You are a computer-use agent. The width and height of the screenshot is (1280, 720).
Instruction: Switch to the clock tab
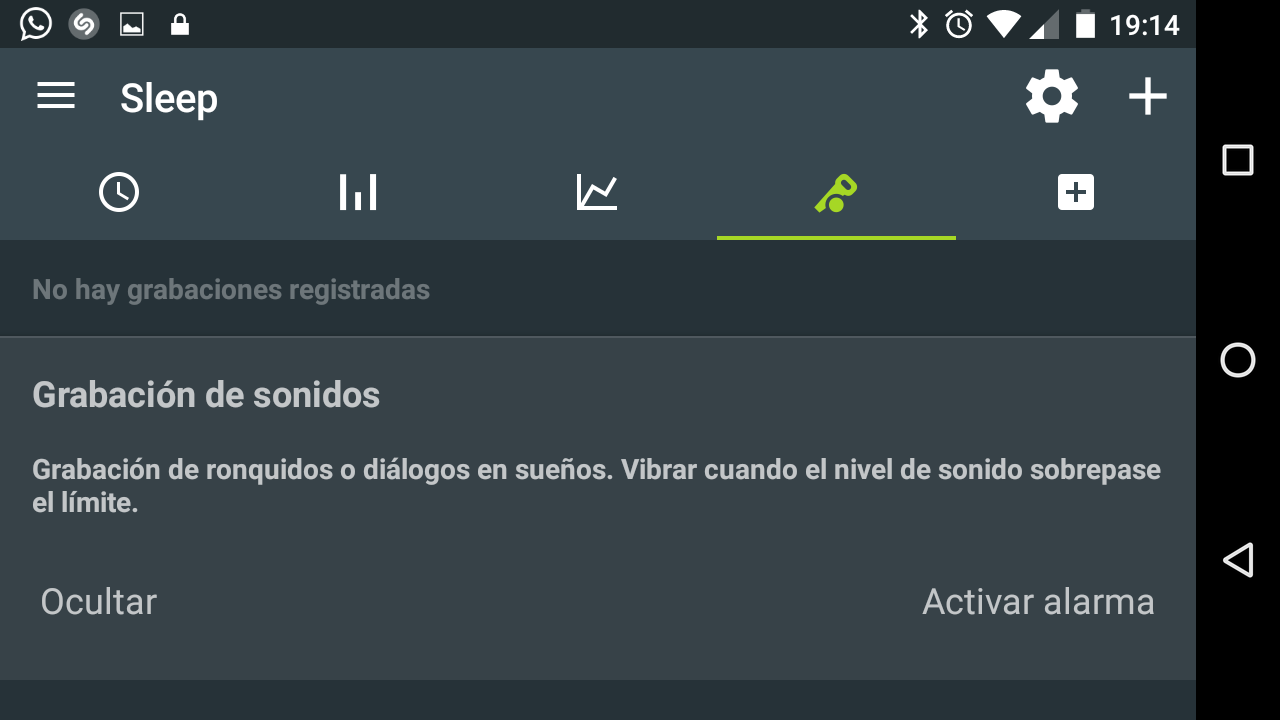coord(119,192)
